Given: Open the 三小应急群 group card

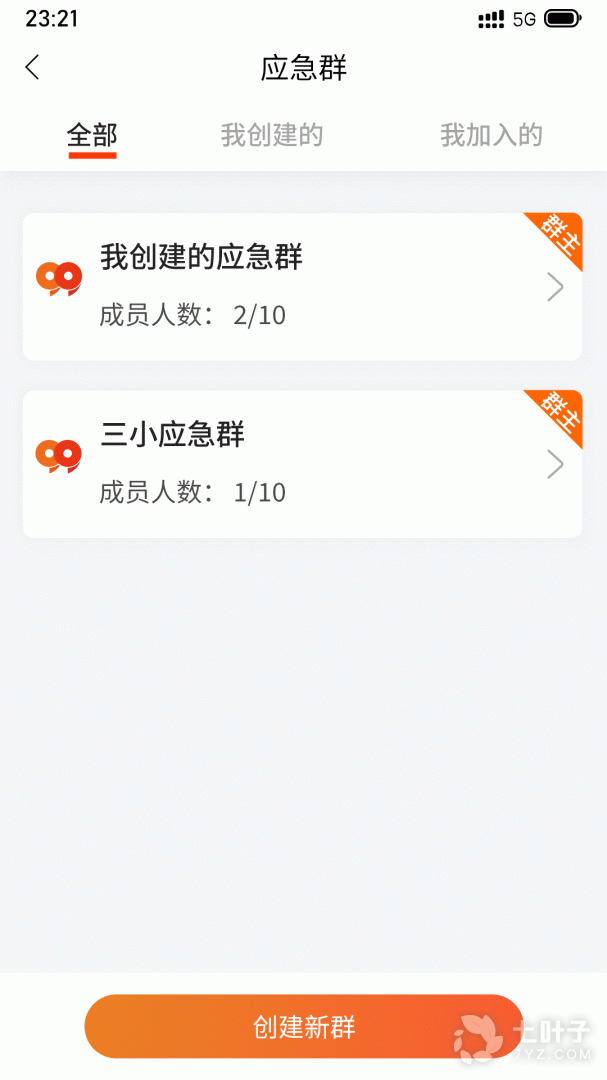Looking at the screenshot, I should point(302,464).
